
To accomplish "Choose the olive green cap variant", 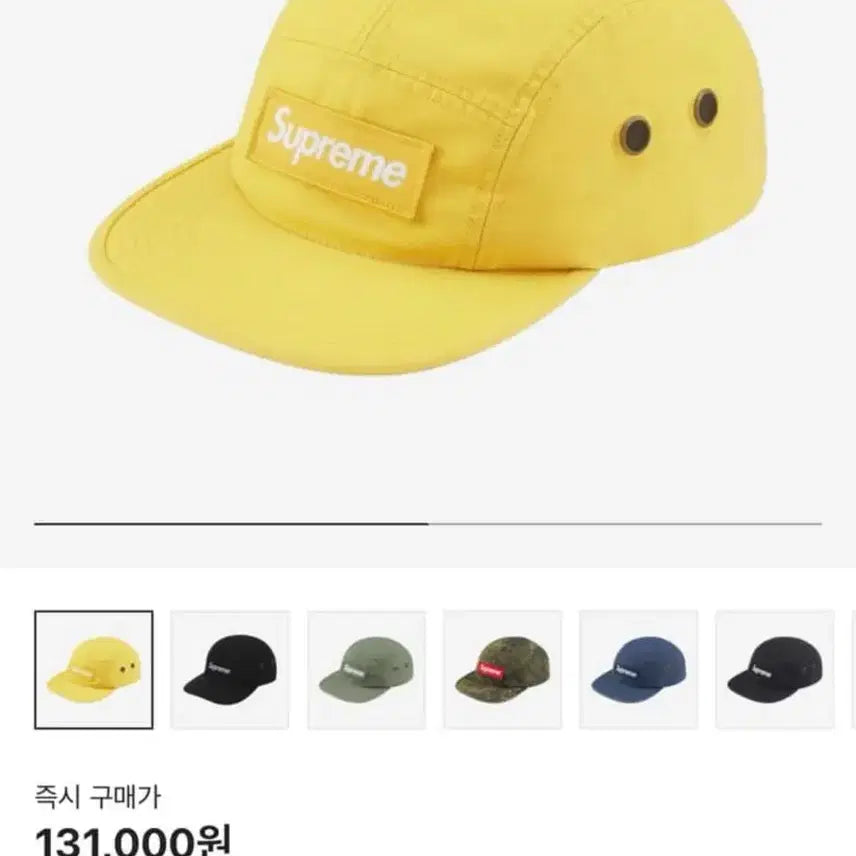I will pos(366,669).
